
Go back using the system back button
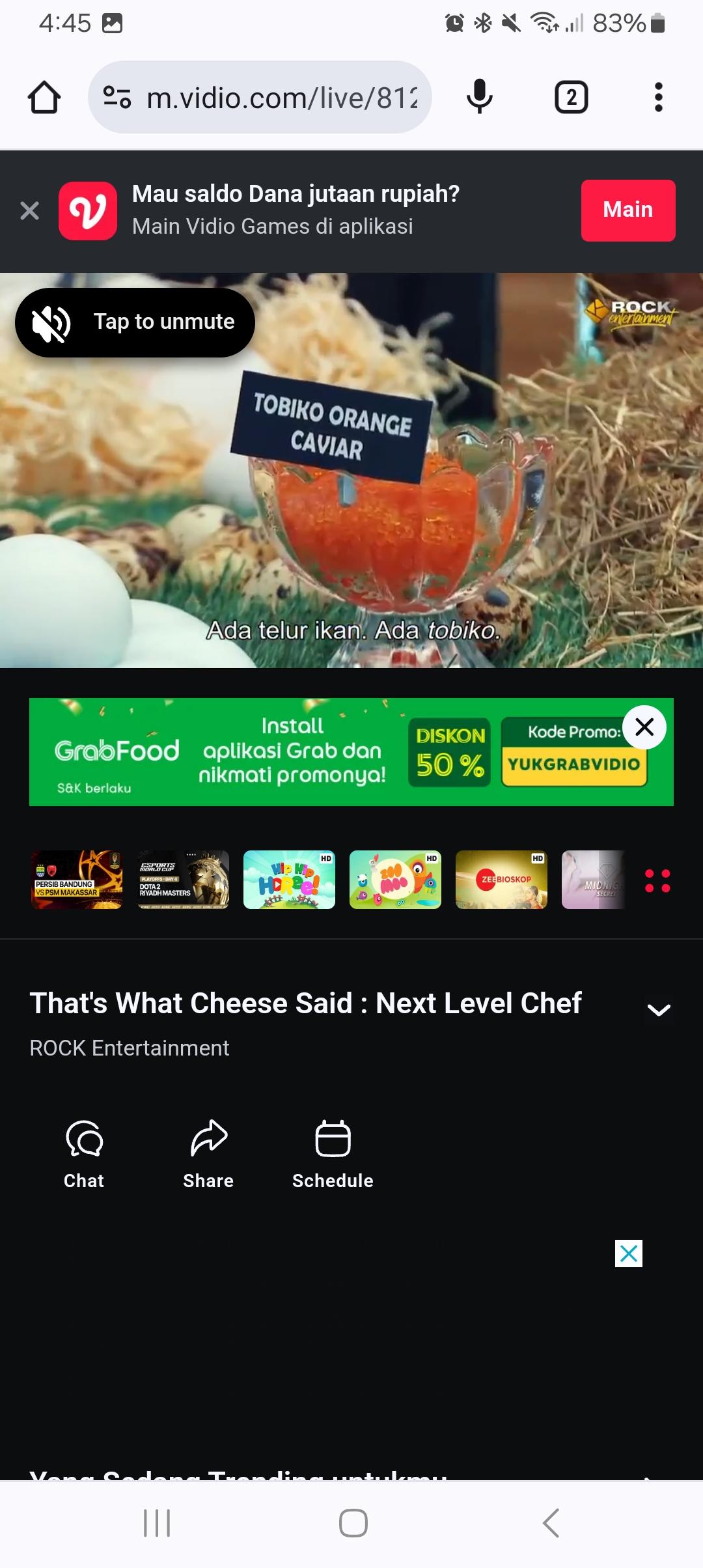click(x=551, y=1523)
